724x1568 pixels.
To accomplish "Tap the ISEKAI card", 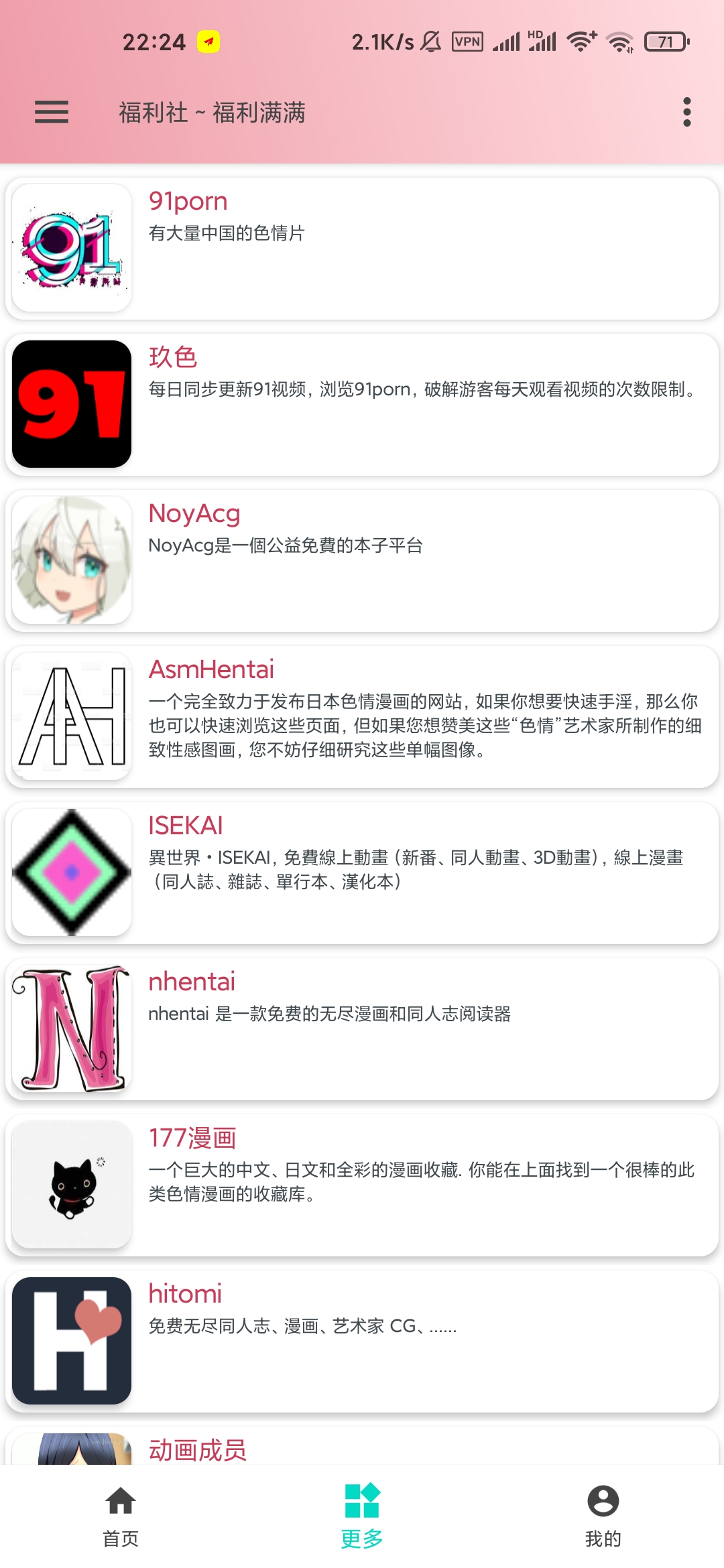I will (x=362, y=872).
